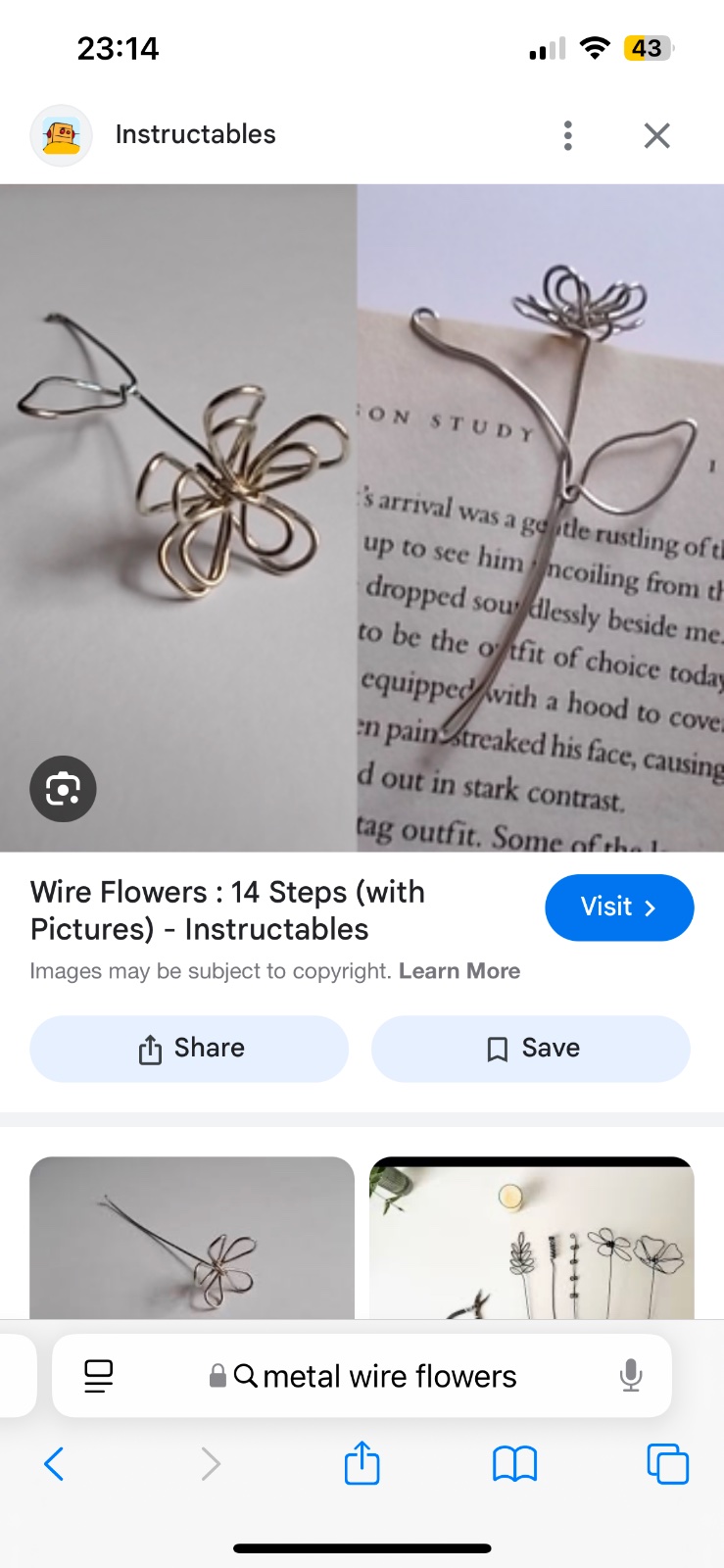Open the black wire flowers related image
The width and height of the screenshot is (724, 1568).
pos(531,1238)
